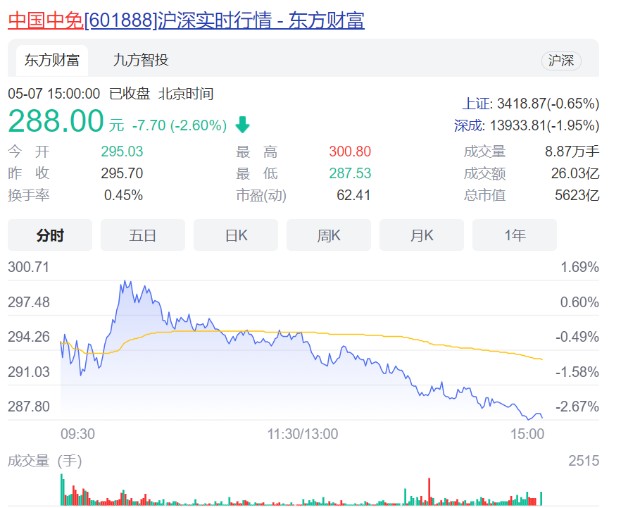Switch to the 九方智投 tab
The image size is (640, 508).
[x=140, y=60]
